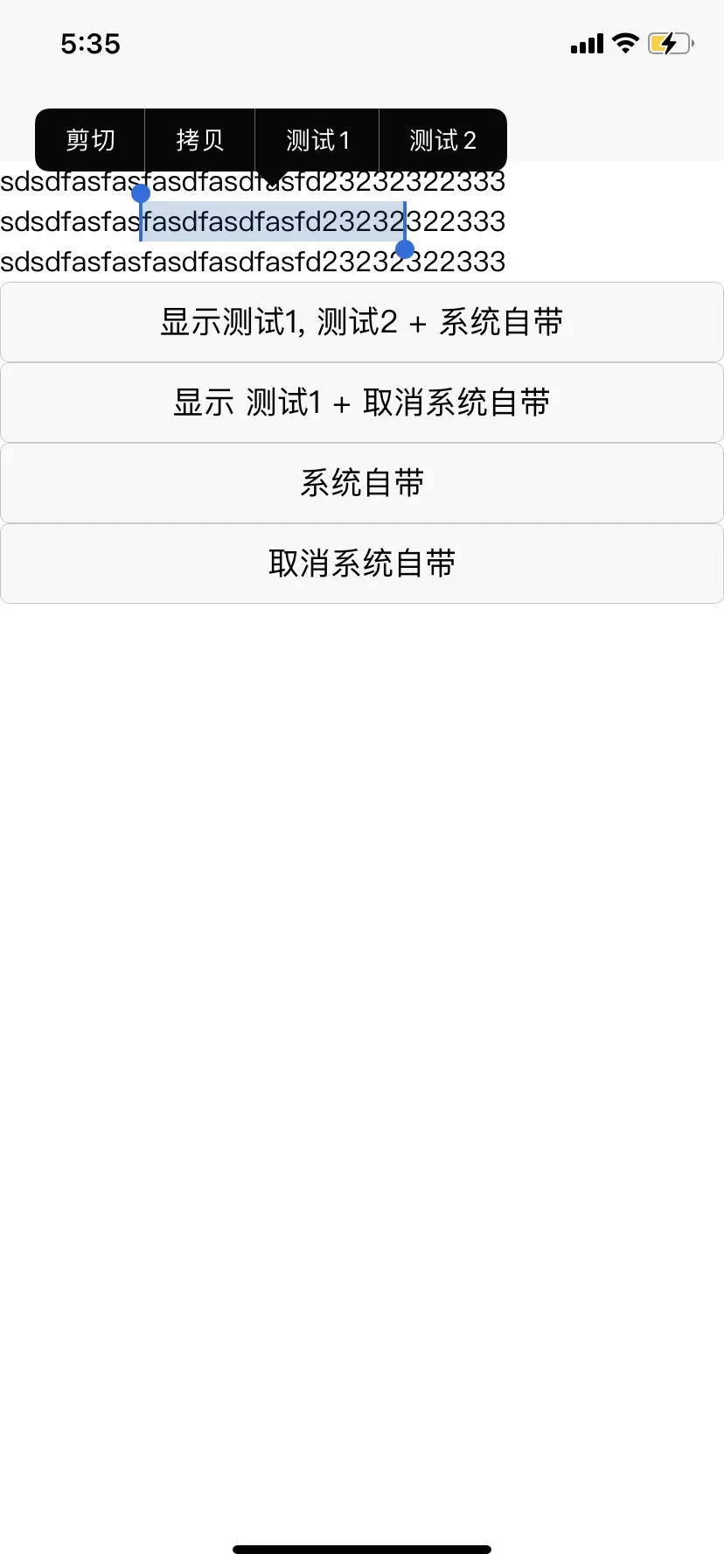This screenshot has width=724, height=1568.
Task: Choose the 测试2 menu item
Action: 442,140
